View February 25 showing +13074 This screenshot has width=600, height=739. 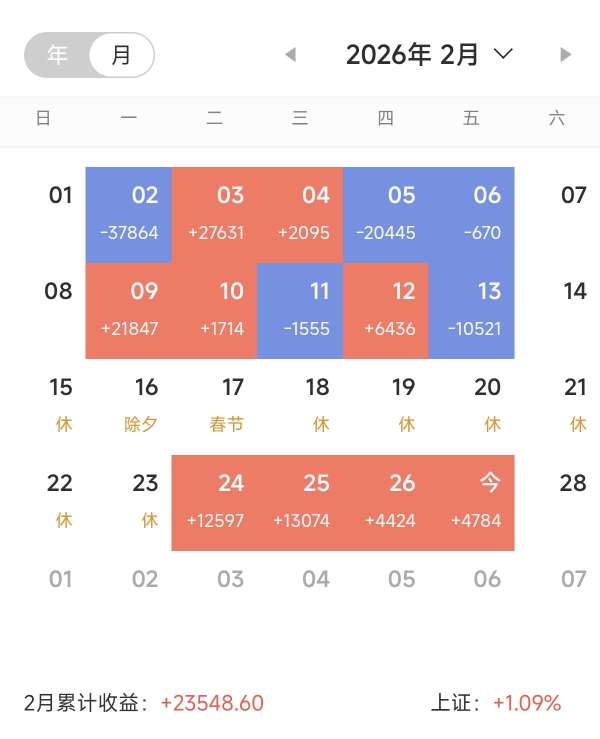click(x=300, y=502)
